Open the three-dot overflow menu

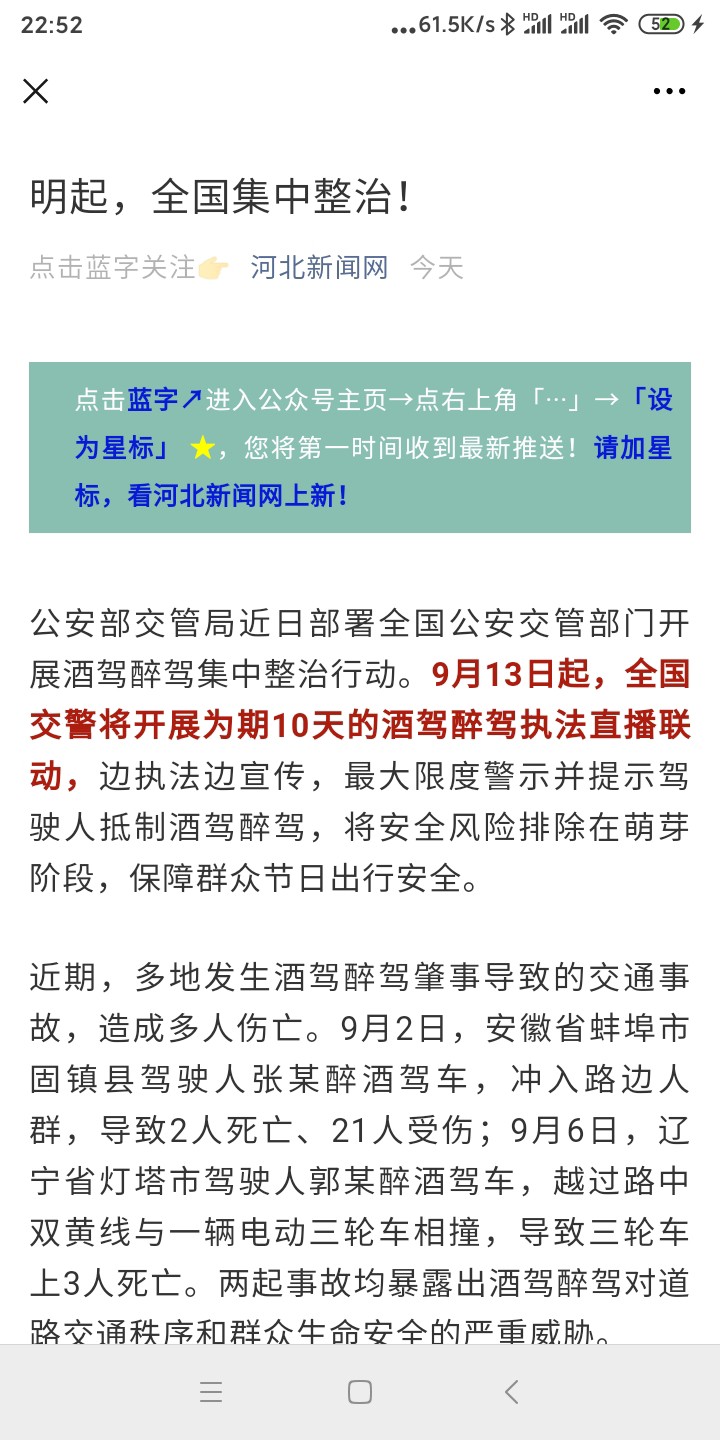tap(669, 91)
